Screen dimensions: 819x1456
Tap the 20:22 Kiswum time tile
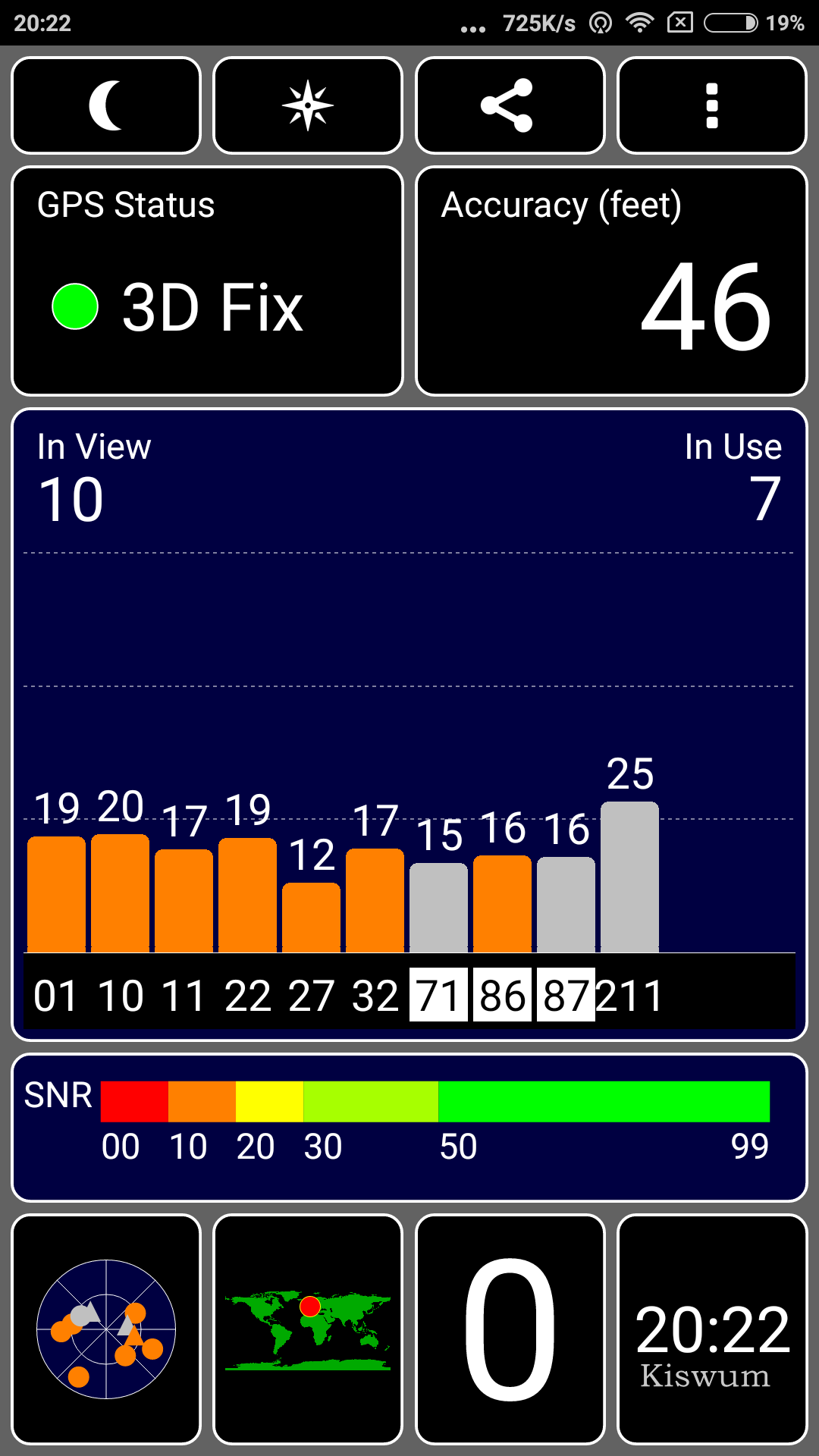point(712,1329)
